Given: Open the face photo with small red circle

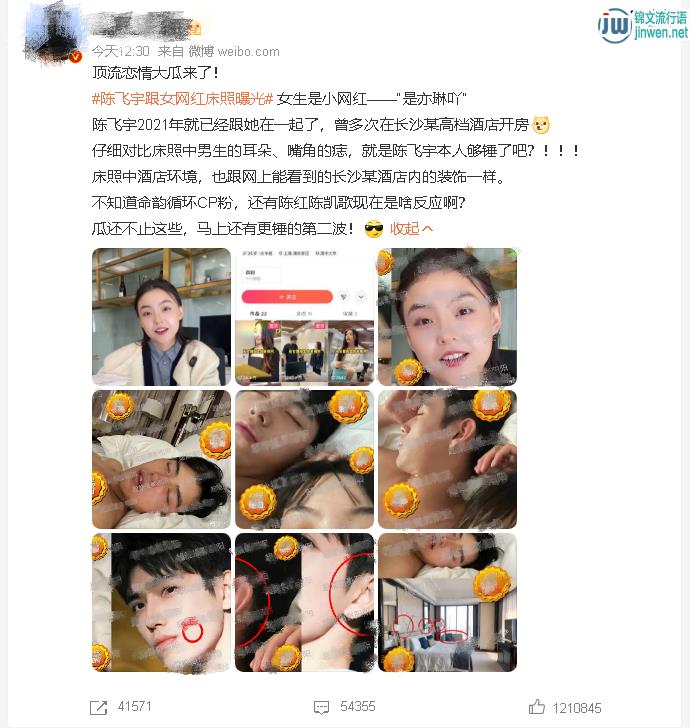Looking at the screenshot, I should 161,602.
